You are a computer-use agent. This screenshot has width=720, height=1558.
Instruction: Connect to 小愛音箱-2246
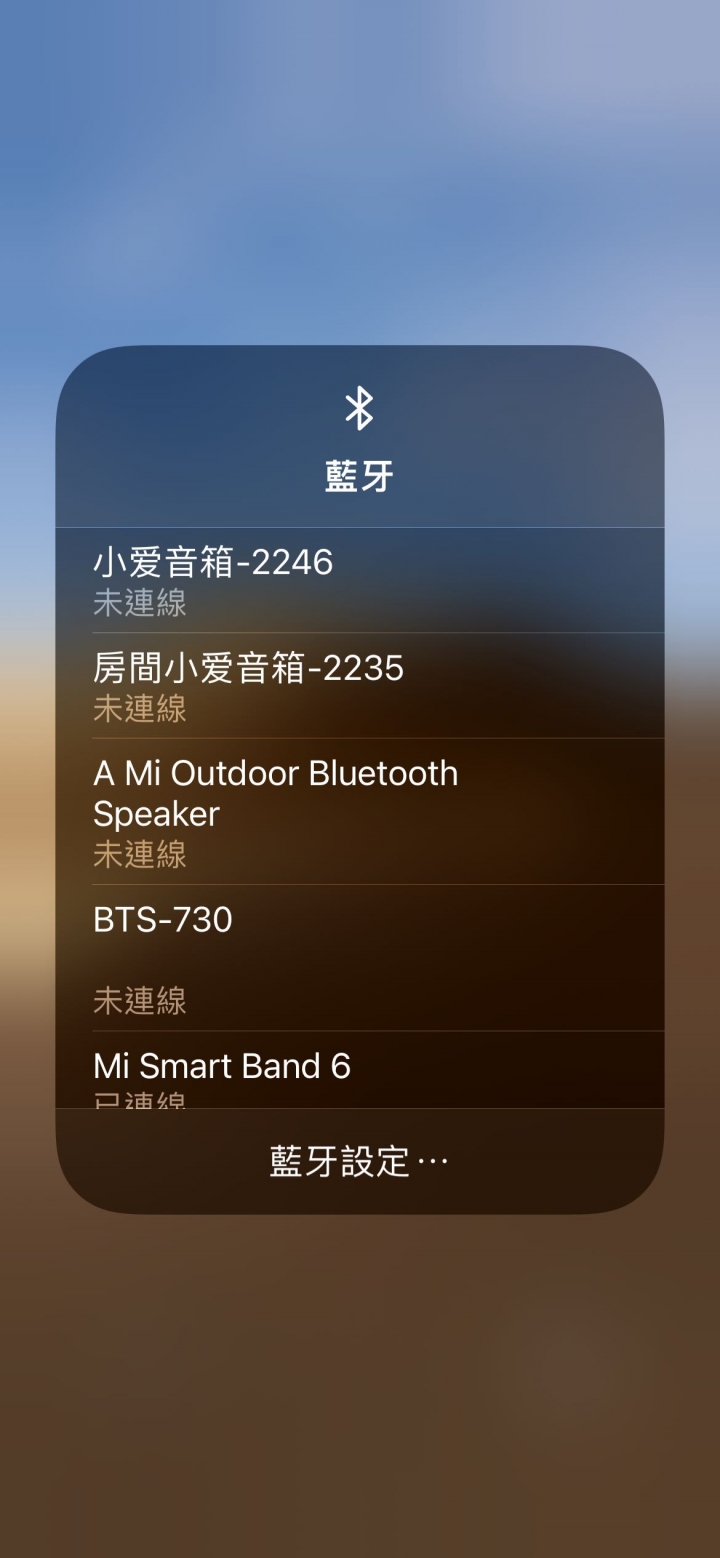pos(360,580)
